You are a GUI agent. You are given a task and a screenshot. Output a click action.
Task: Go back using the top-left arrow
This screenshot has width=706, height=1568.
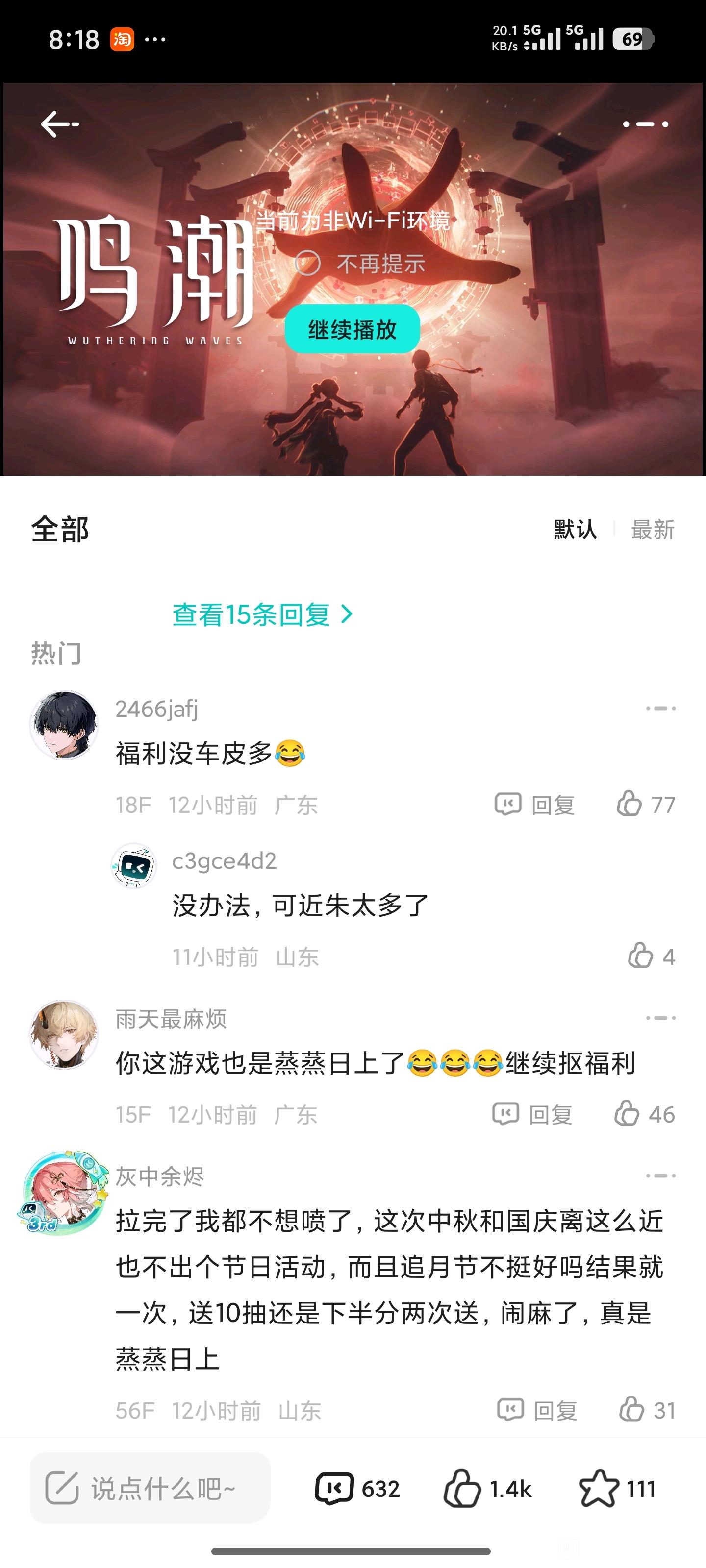click(60, 124)
